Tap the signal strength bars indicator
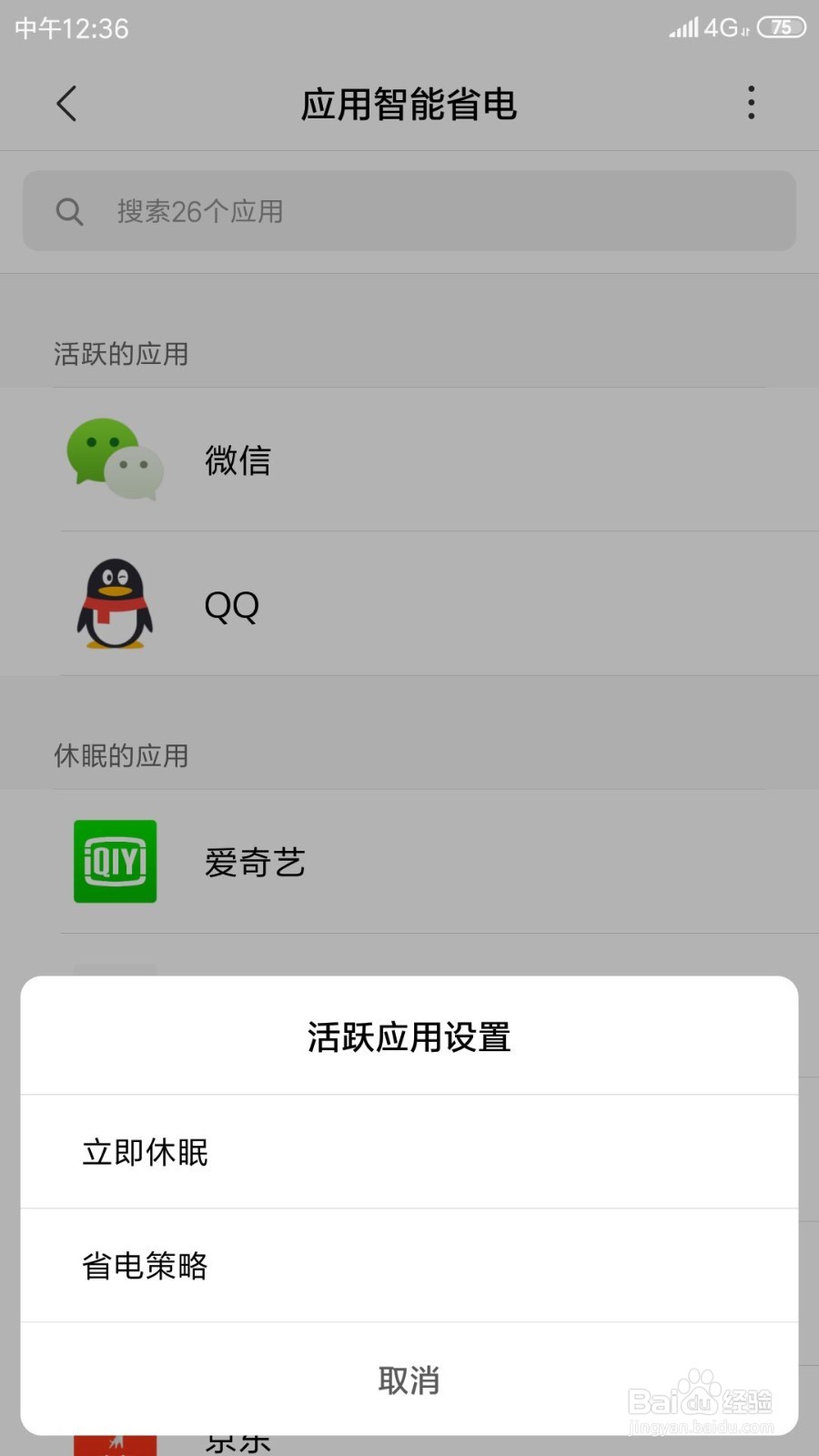The width and height of the screenshot is (819, 1456). (x=681, y=27)
